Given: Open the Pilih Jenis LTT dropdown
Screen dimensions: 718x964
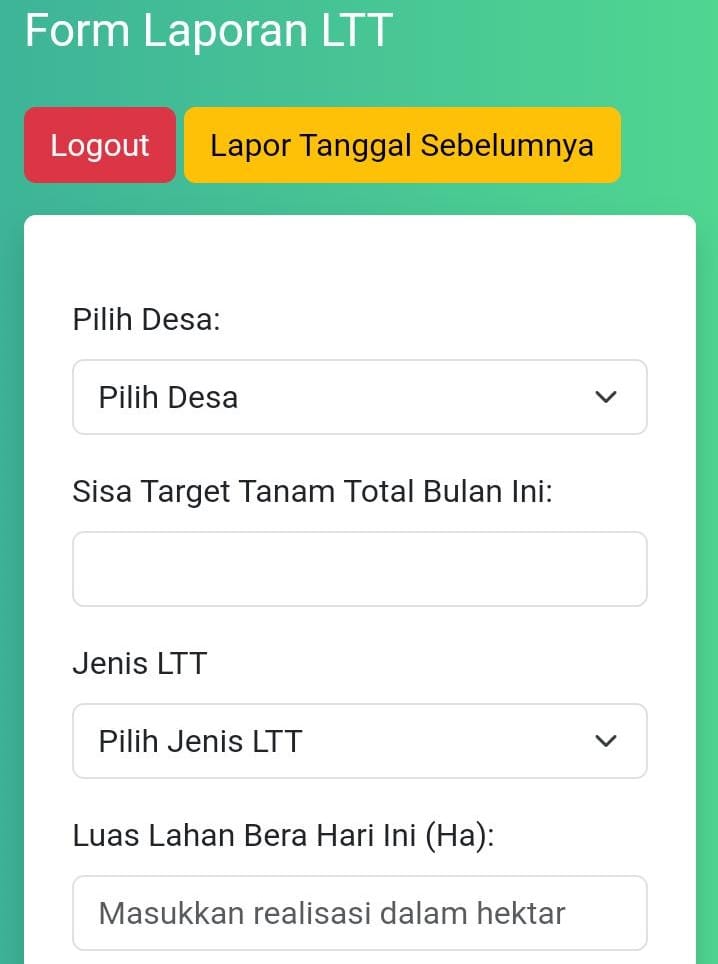Looking at the screenshot, I should coord(360,741).
